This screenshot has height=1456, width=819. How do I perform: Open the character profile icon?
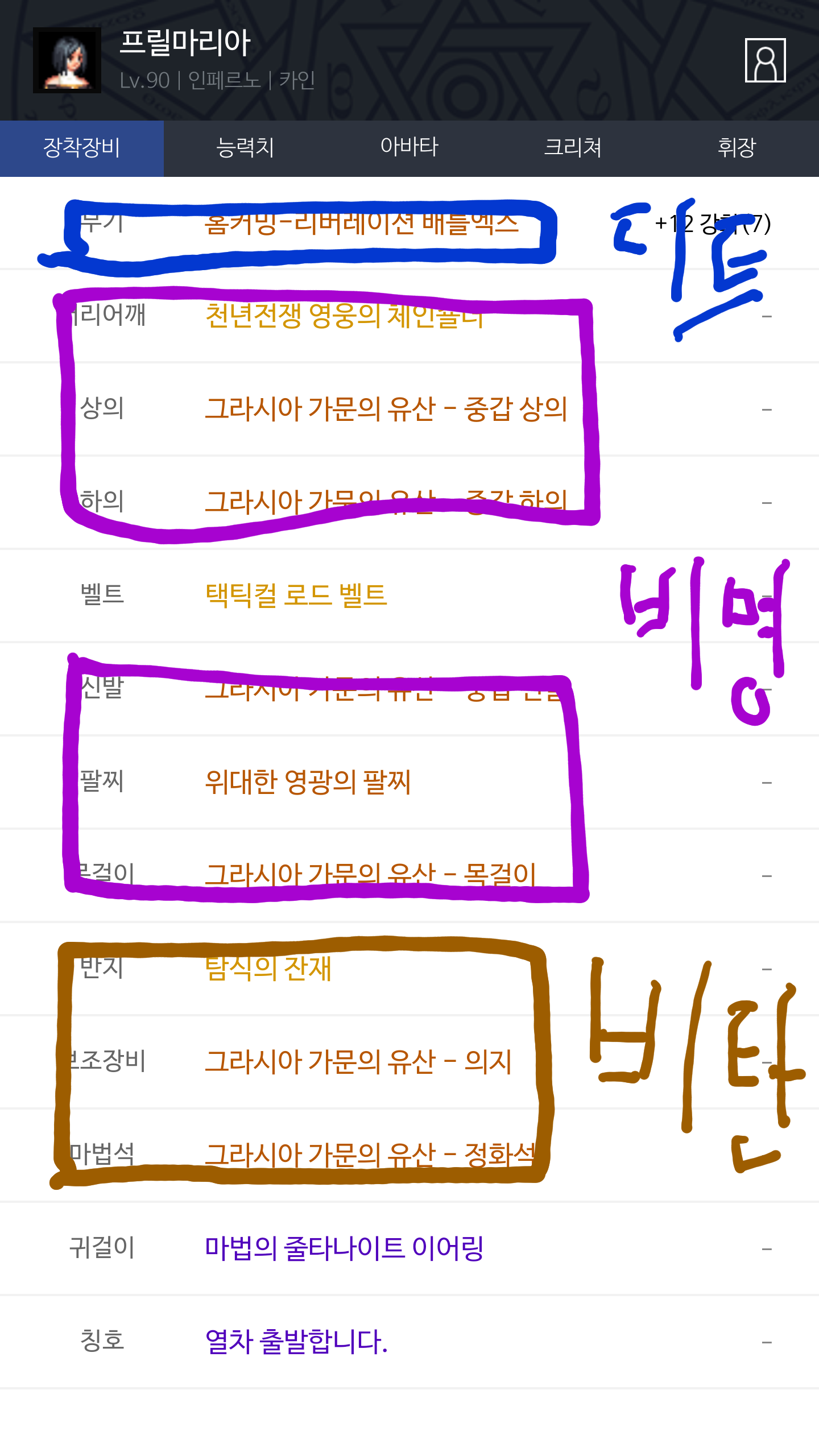[765, 60]
